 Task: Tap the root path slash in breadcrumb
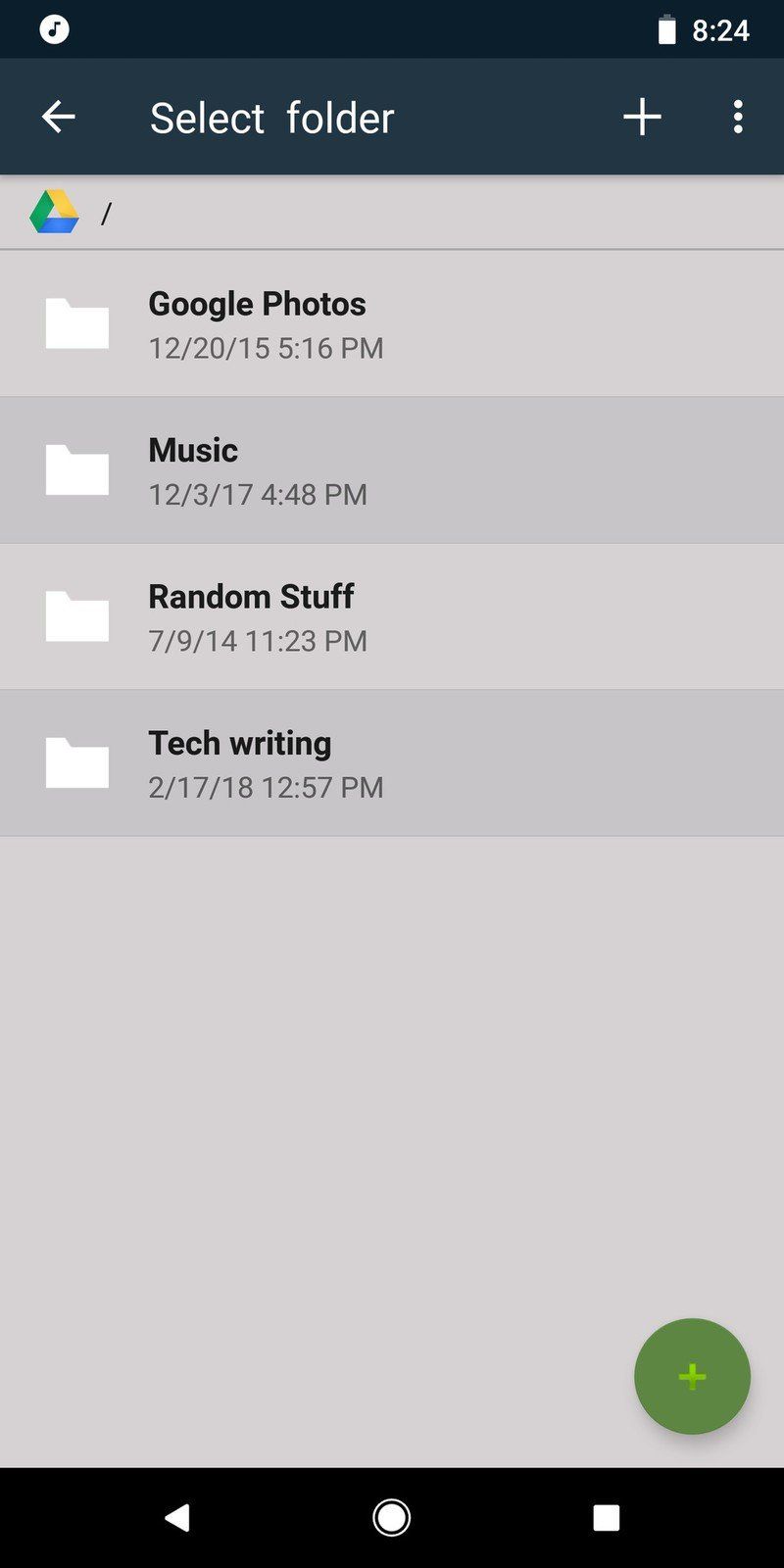click(108, 211)
